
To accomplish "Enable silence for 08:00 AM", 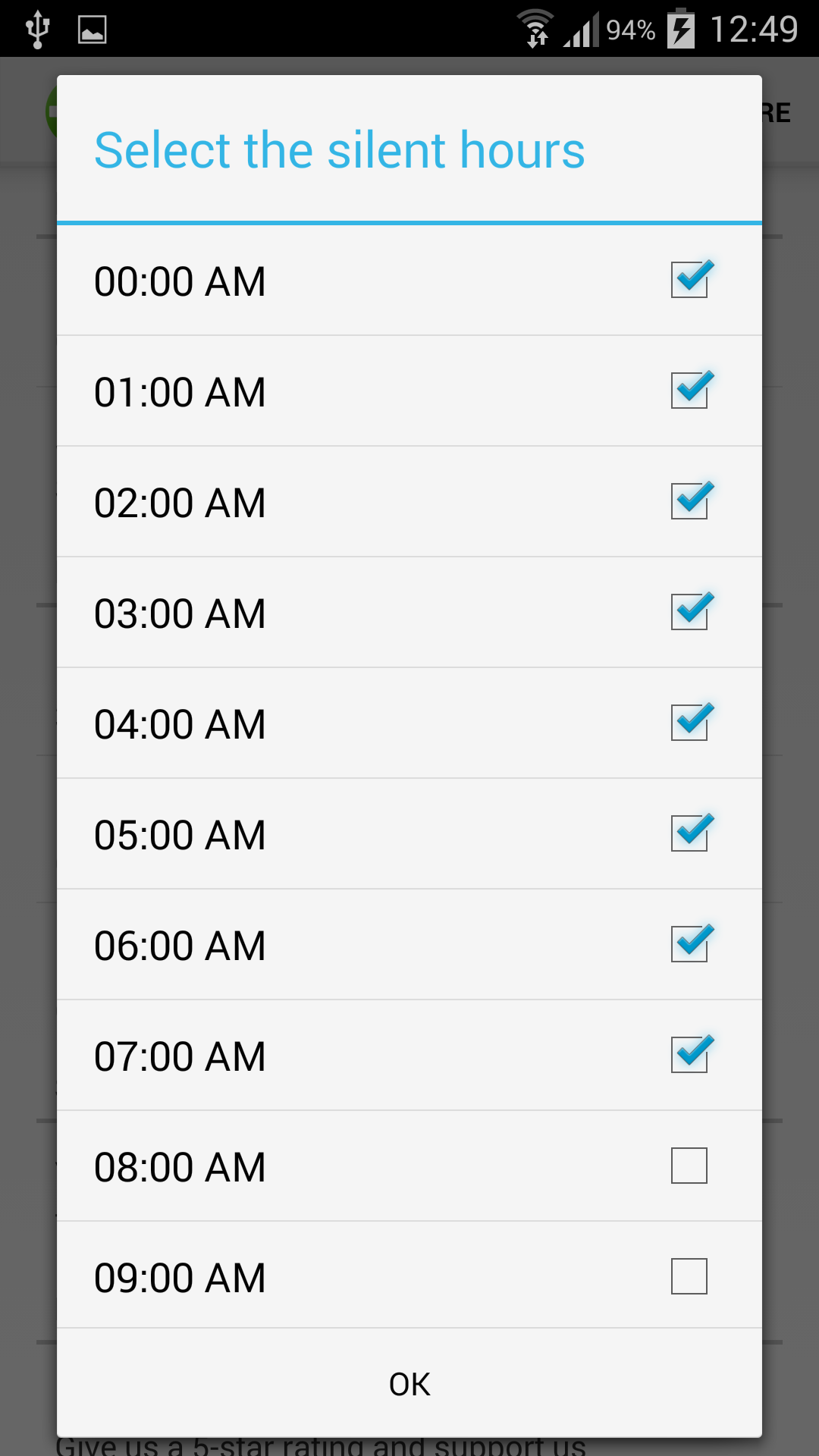I will pyautogui.click(x=689, y=1166).
